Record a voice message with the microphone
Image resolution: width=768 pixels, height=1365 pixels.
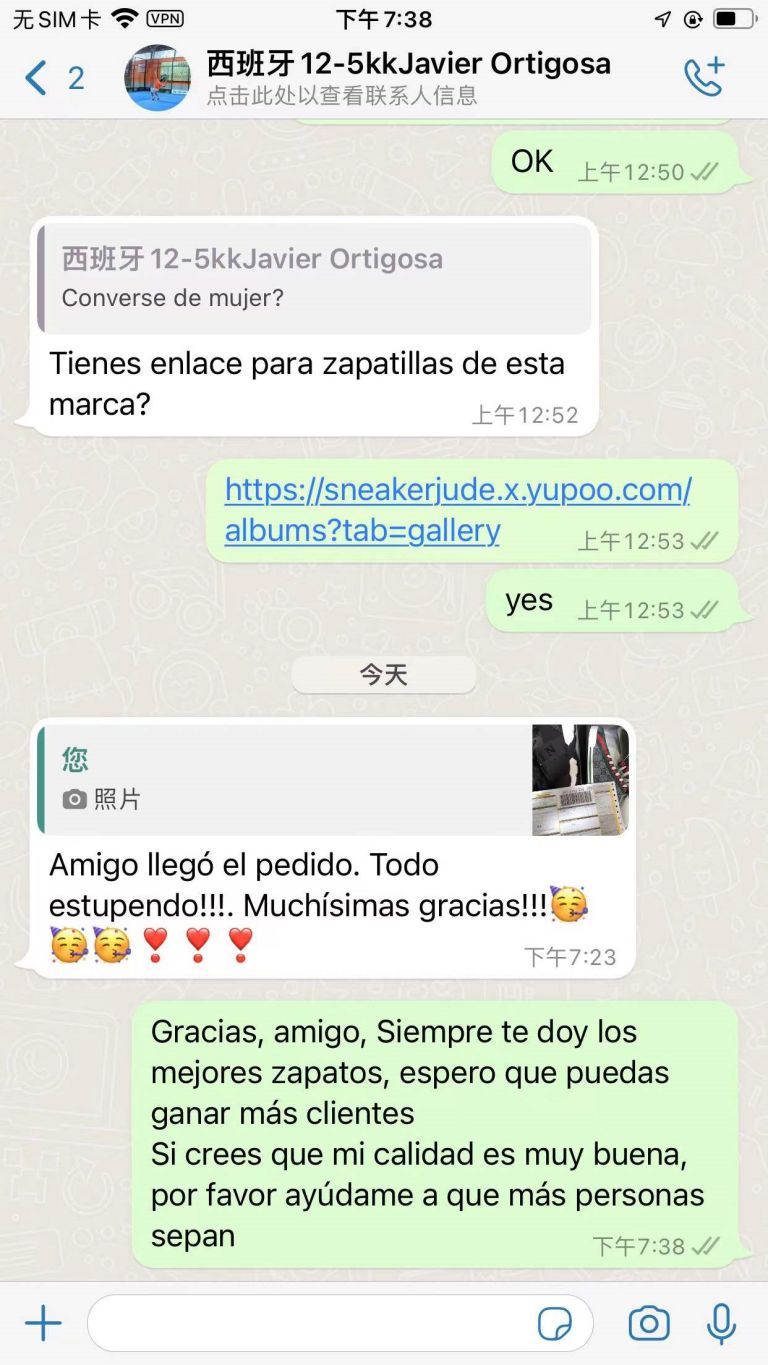(721, 1324)
